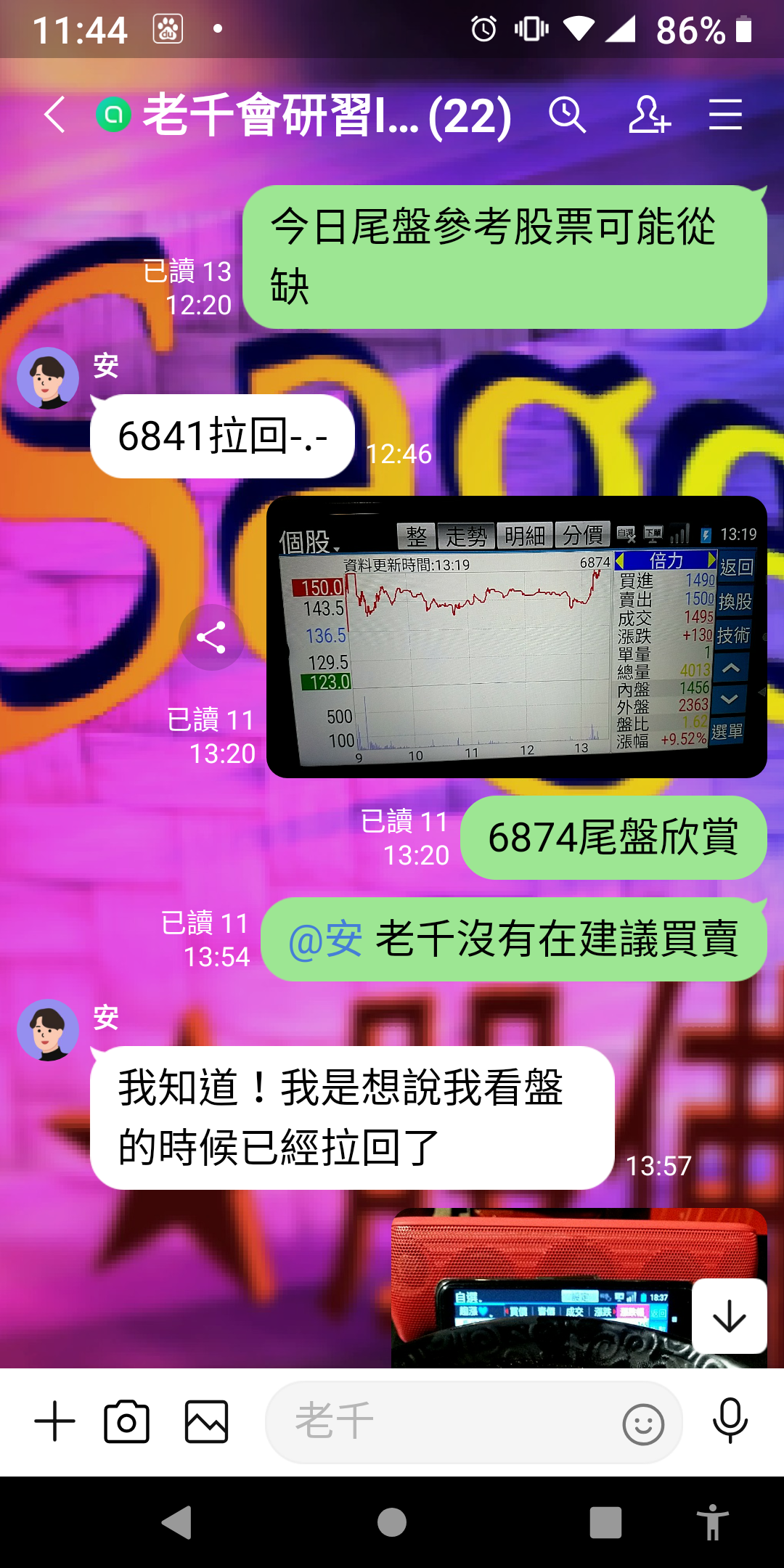Jump to the latest messages

[x=730, y=1316]
